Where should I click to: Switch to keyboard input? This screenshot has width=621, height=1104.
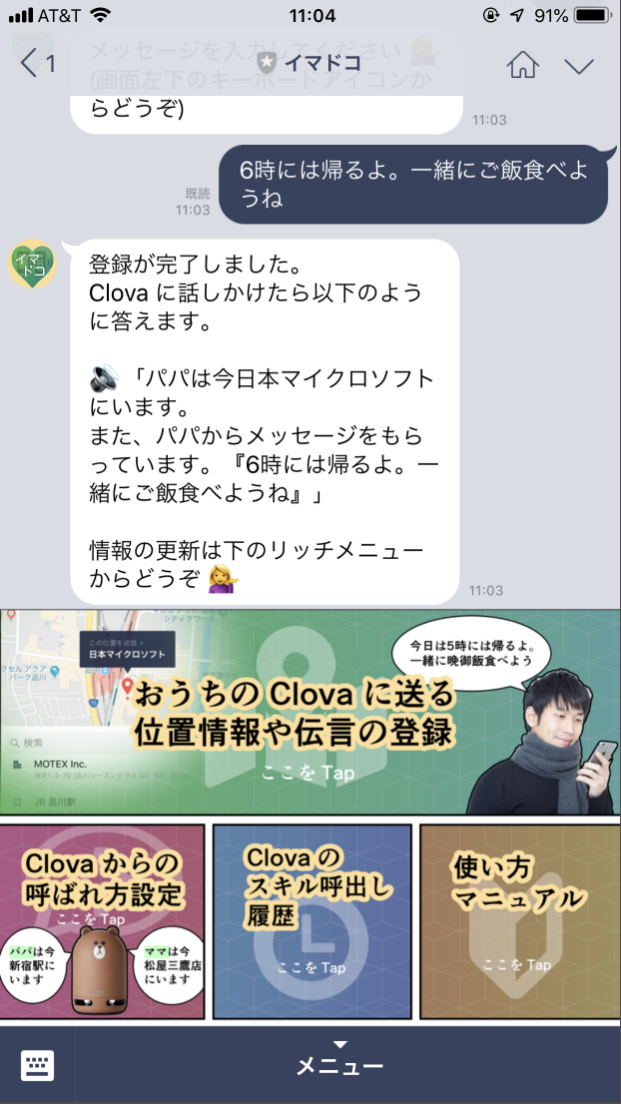tap(38, 1065)
